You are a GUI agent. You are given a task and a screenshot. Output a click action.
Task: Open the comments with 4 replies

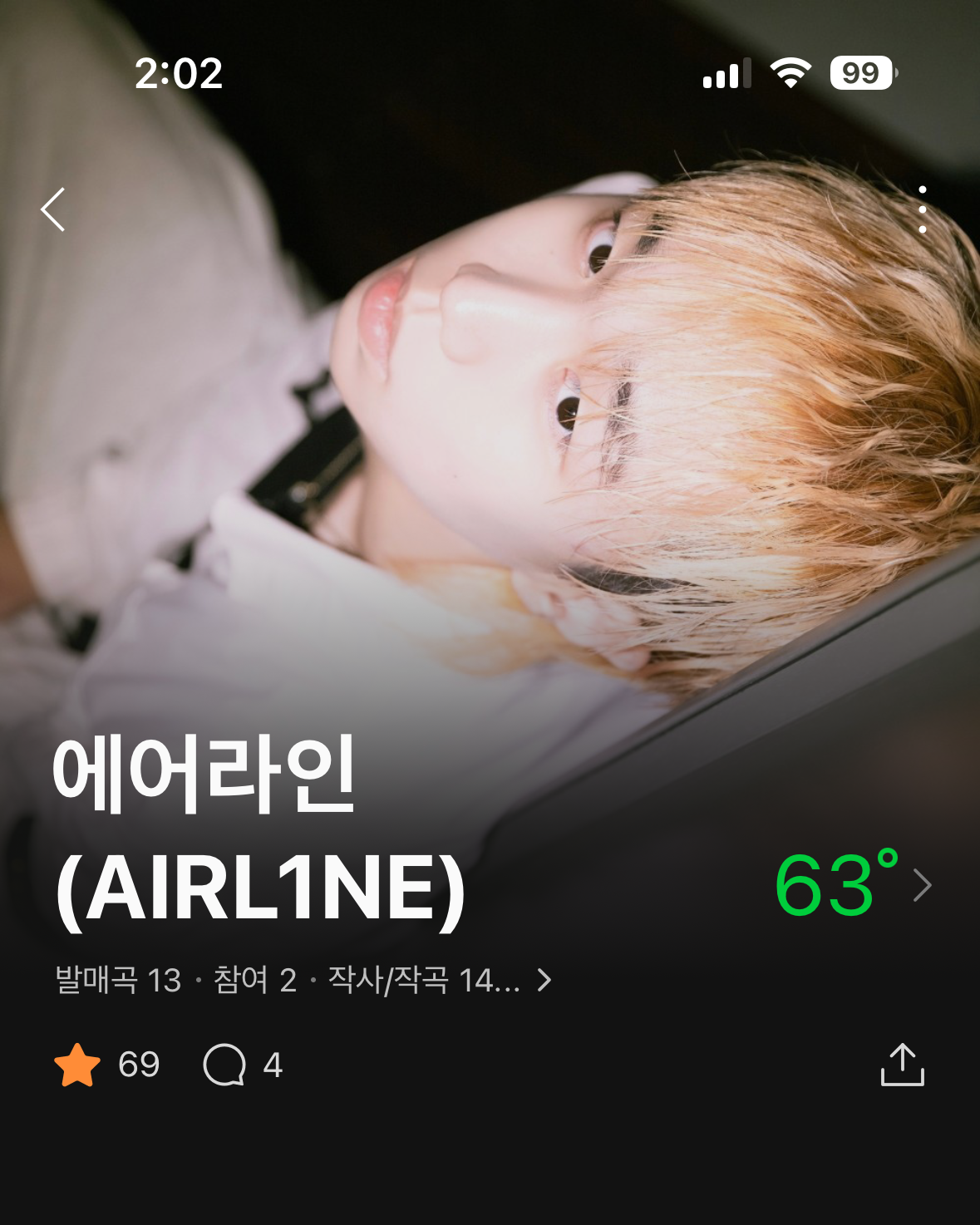click(x=224, y=1065)
